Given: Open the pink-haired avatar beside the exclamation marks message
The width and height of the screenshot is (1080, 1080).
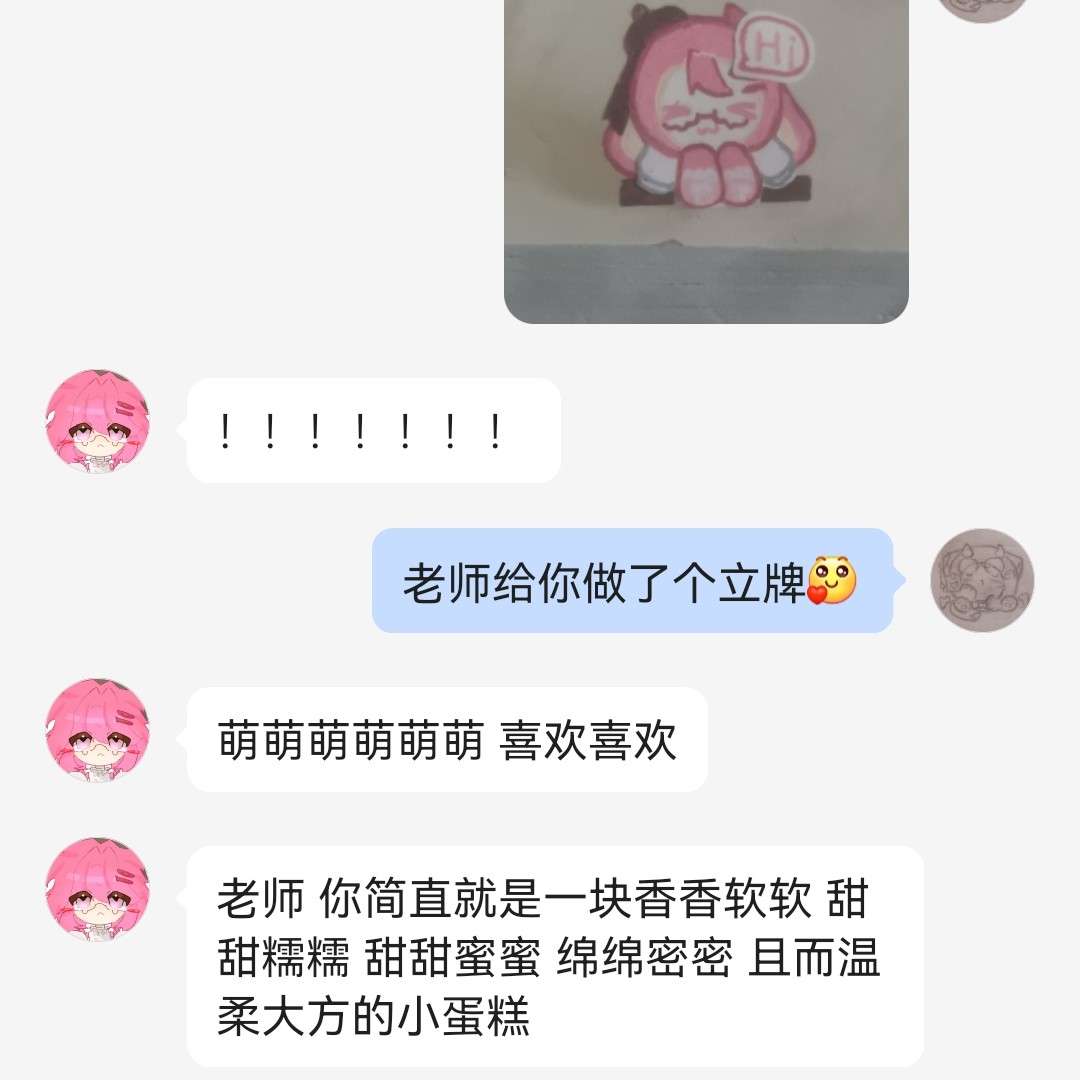Looking at the screenshot, I should click(x=97, y=421).
